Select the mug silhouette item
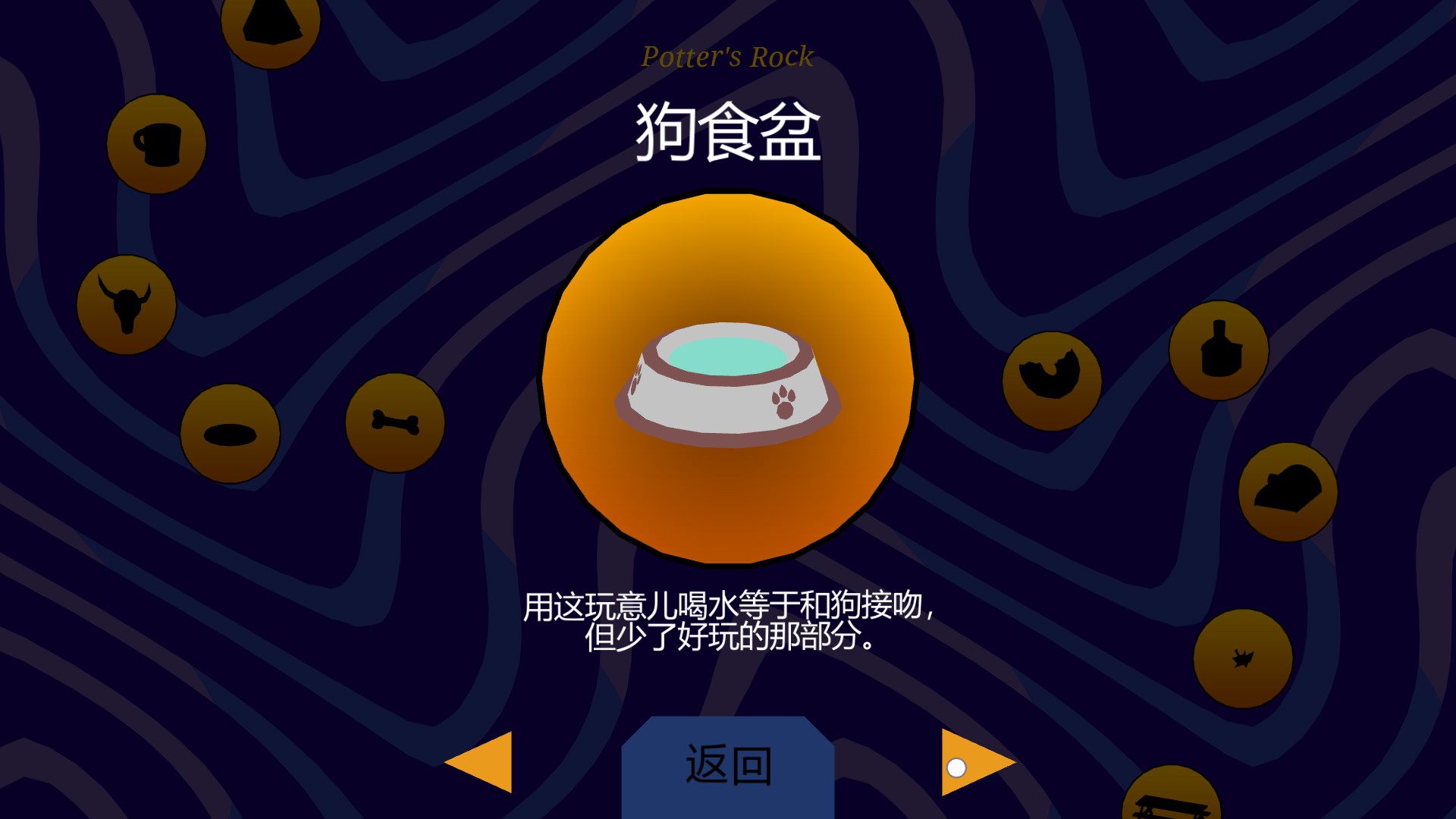The width and height of the screenshot is (1456, 819). point(157,144)
